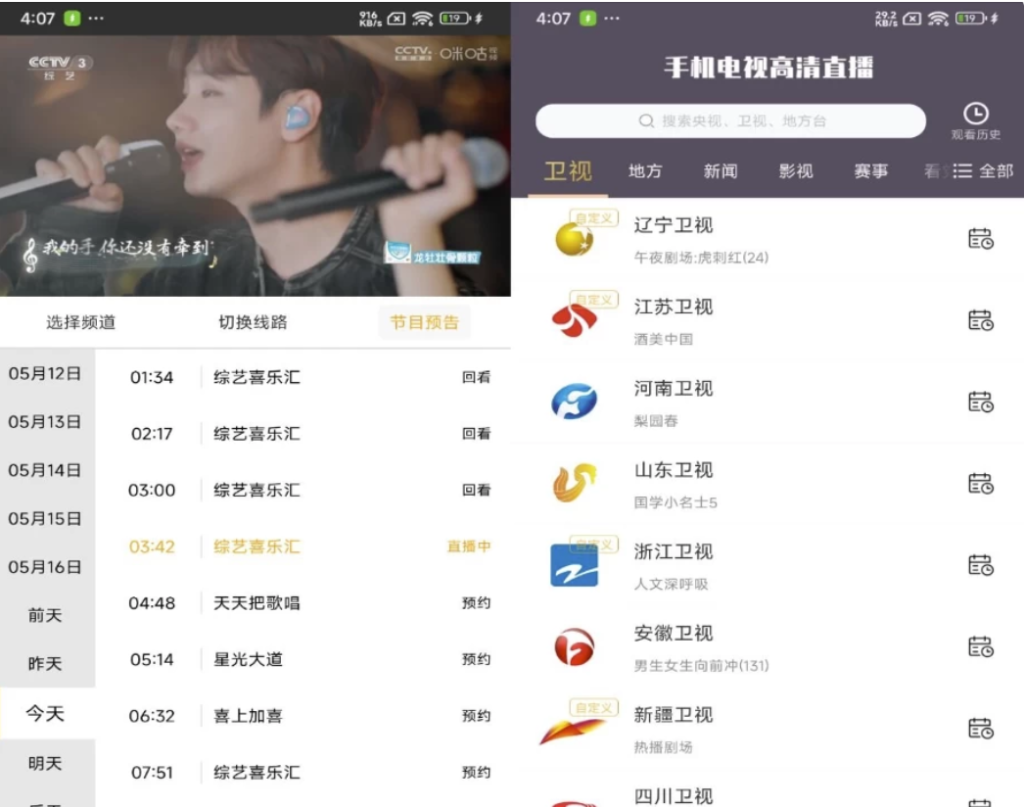
Task: Open watch history (观看历史)
Action: click(975, 121)
